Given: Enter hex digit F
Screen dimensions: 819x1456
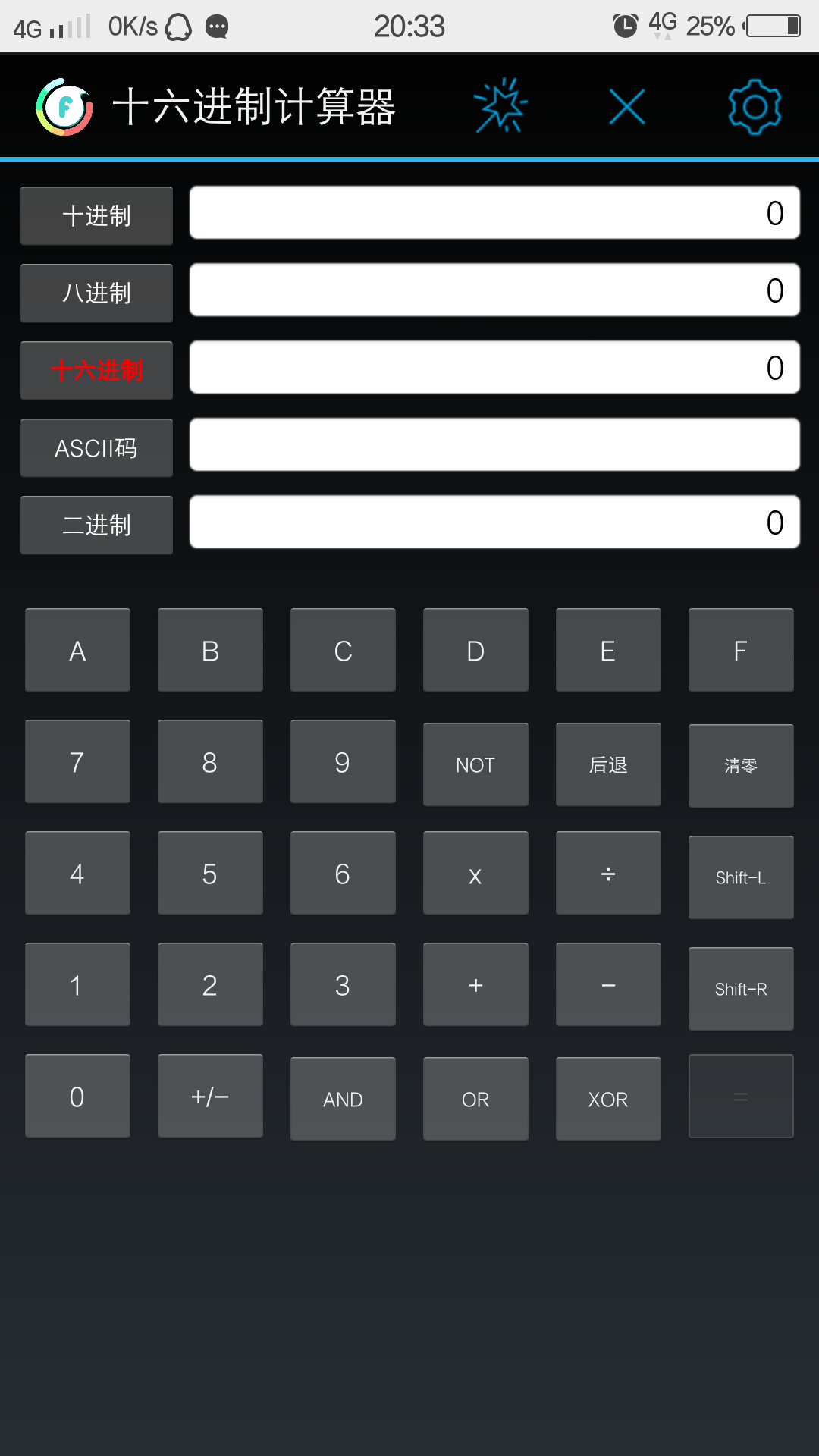Looking at the screenshot, I should tap(741, 651).
